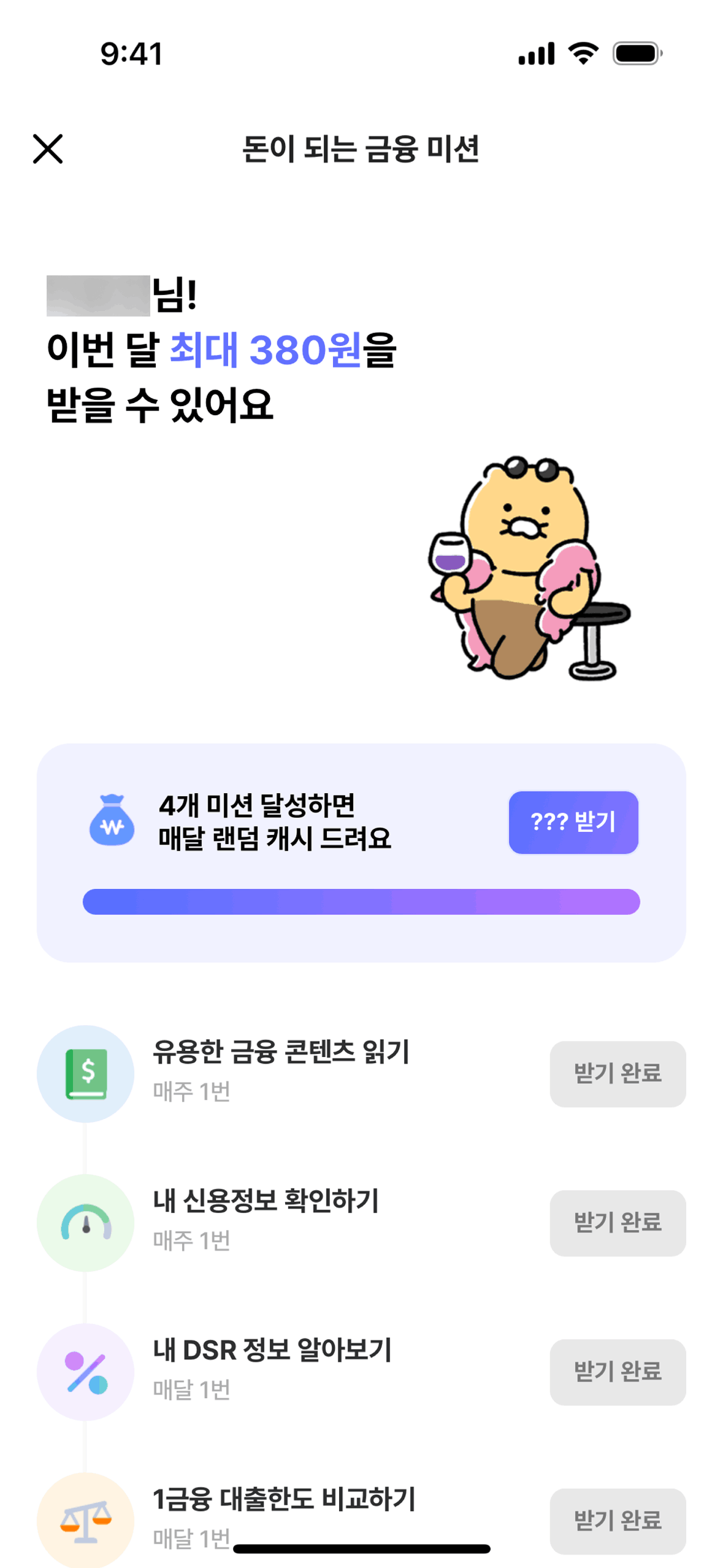Open the 내 DSR 정보 알아보기 mission
This screenshot has height=1568, width=723.
click(x=272, y=1351)
